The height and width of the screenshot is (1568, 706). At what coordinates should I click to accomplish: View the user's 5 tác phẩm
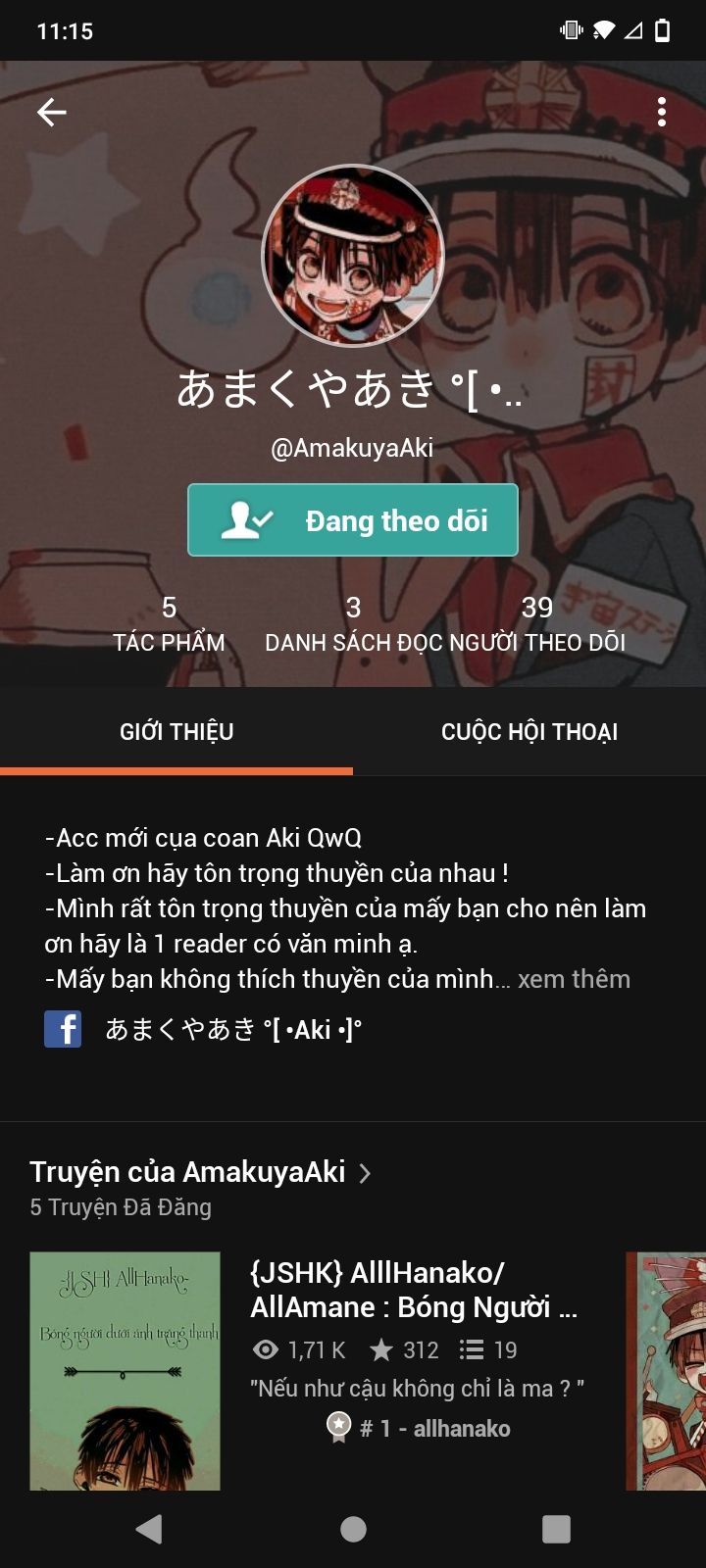tap(169, 623)
